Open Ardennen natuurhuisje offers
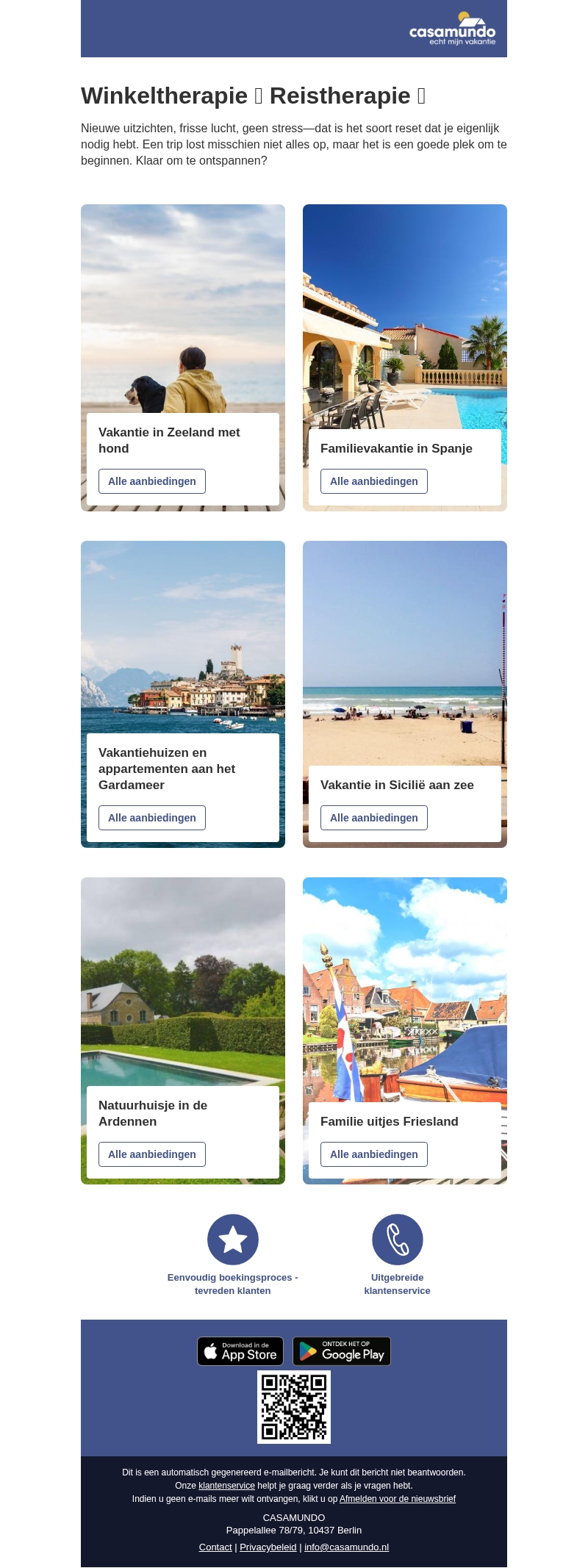This screenshot has height=1568, width=588. click(x=152, y=1154)
